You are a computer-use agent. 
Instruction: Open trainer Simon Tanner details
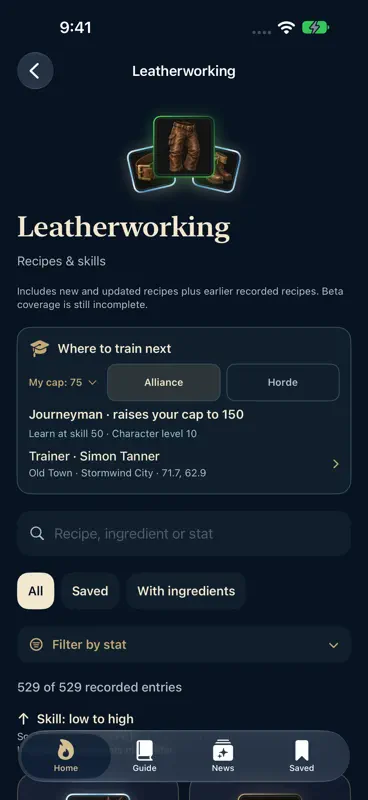184,464
